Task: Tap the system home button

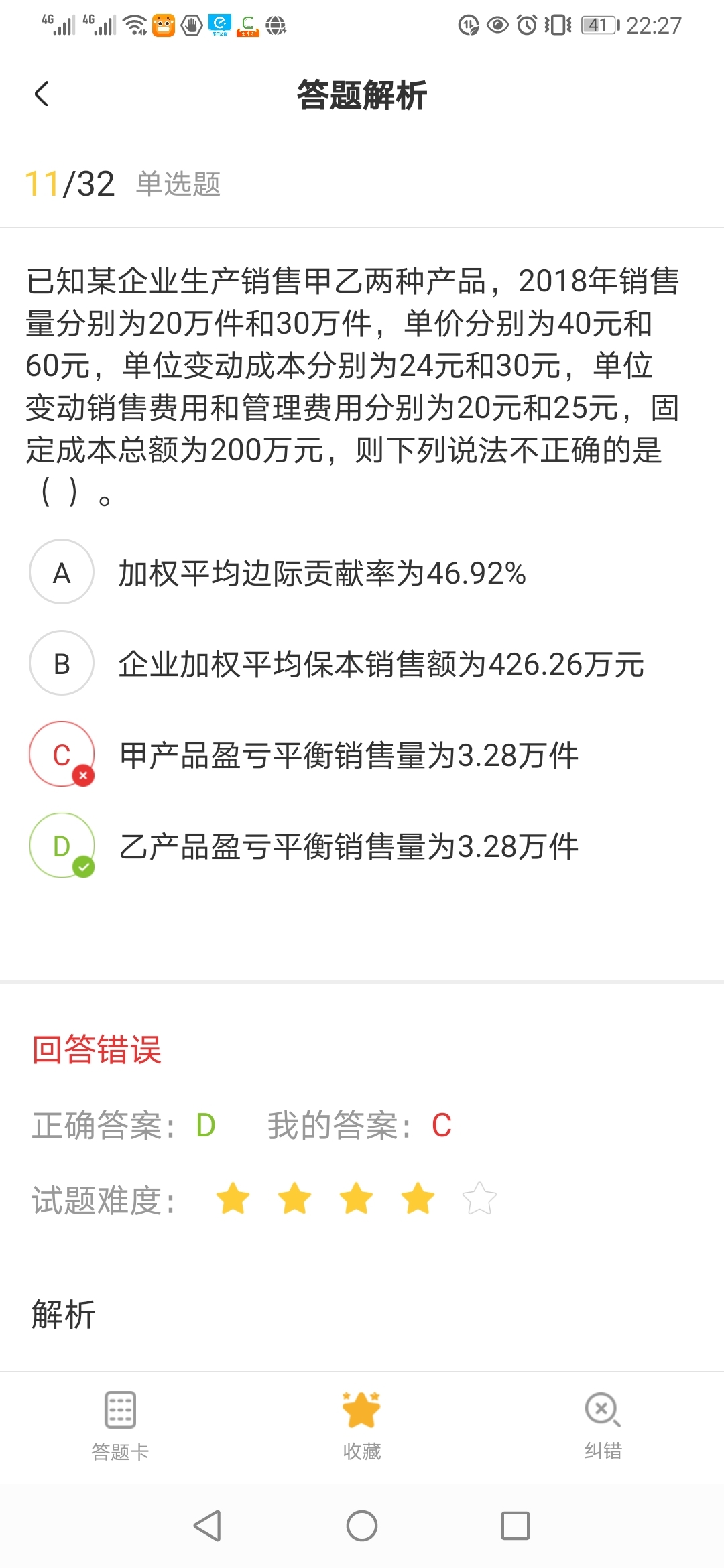Action: click(x=362, y=1526)
